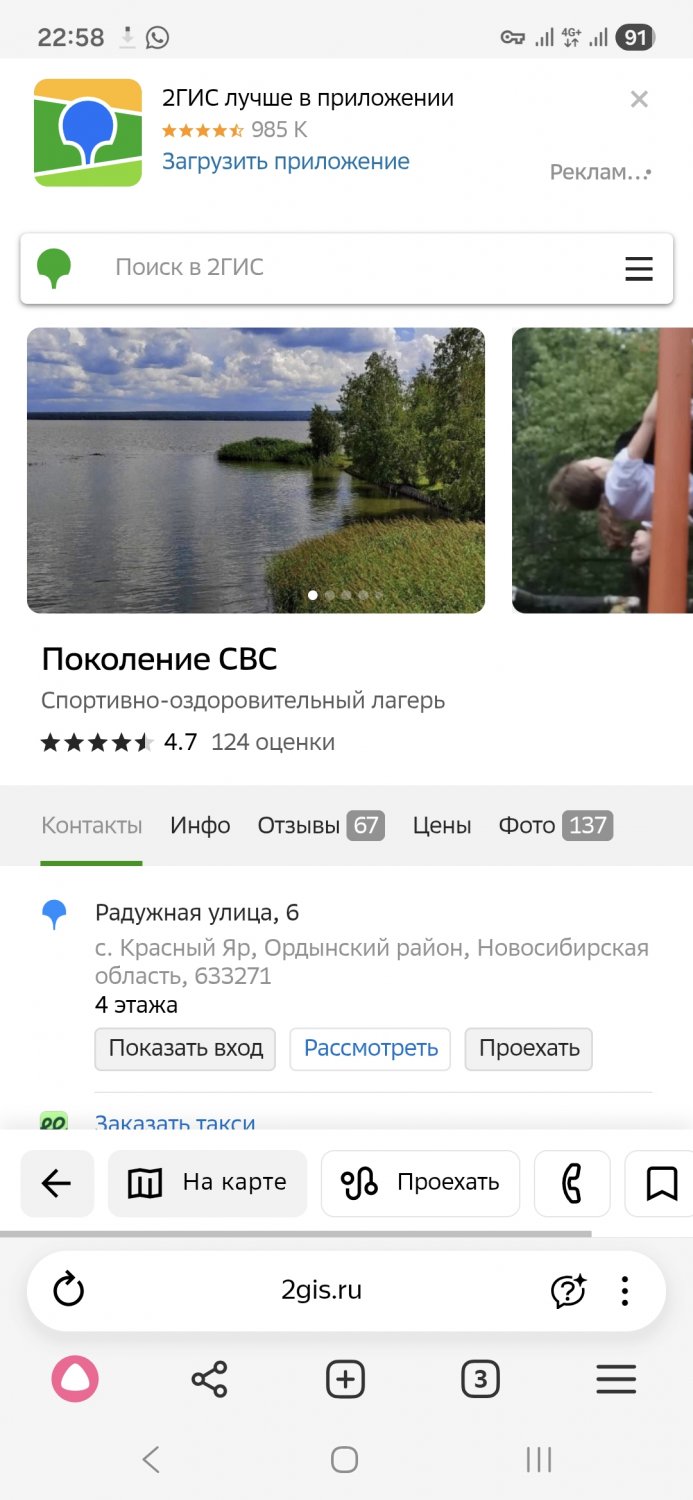The height and width of the screenshot is (1500, 693).
Task: Switch to the Цены tab
Action: point(442,825)
